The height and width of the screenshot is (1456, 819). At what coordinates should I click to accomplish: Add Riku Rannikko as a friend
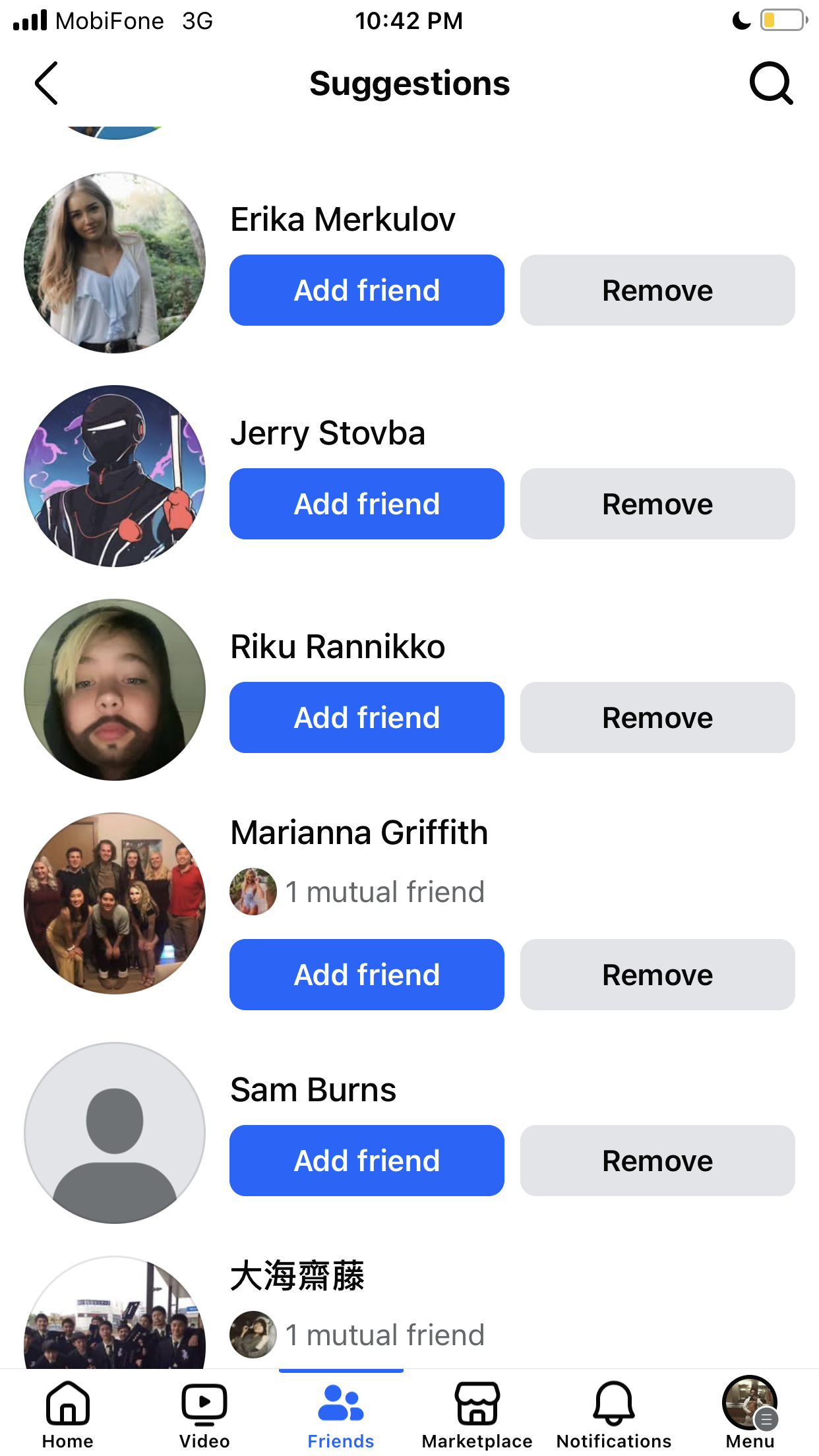(x=367, y=717)
